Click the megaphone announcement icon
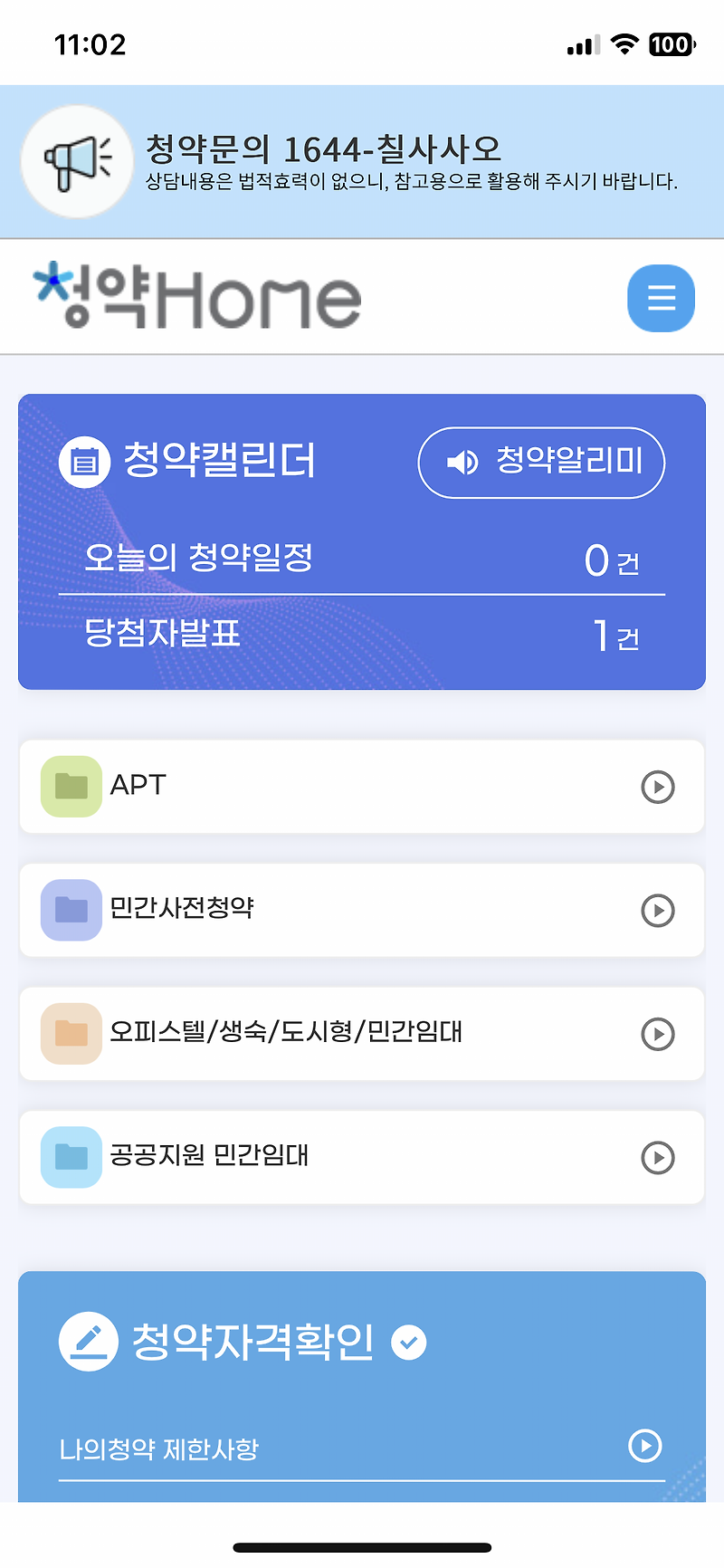 click(x=77, y=160)
